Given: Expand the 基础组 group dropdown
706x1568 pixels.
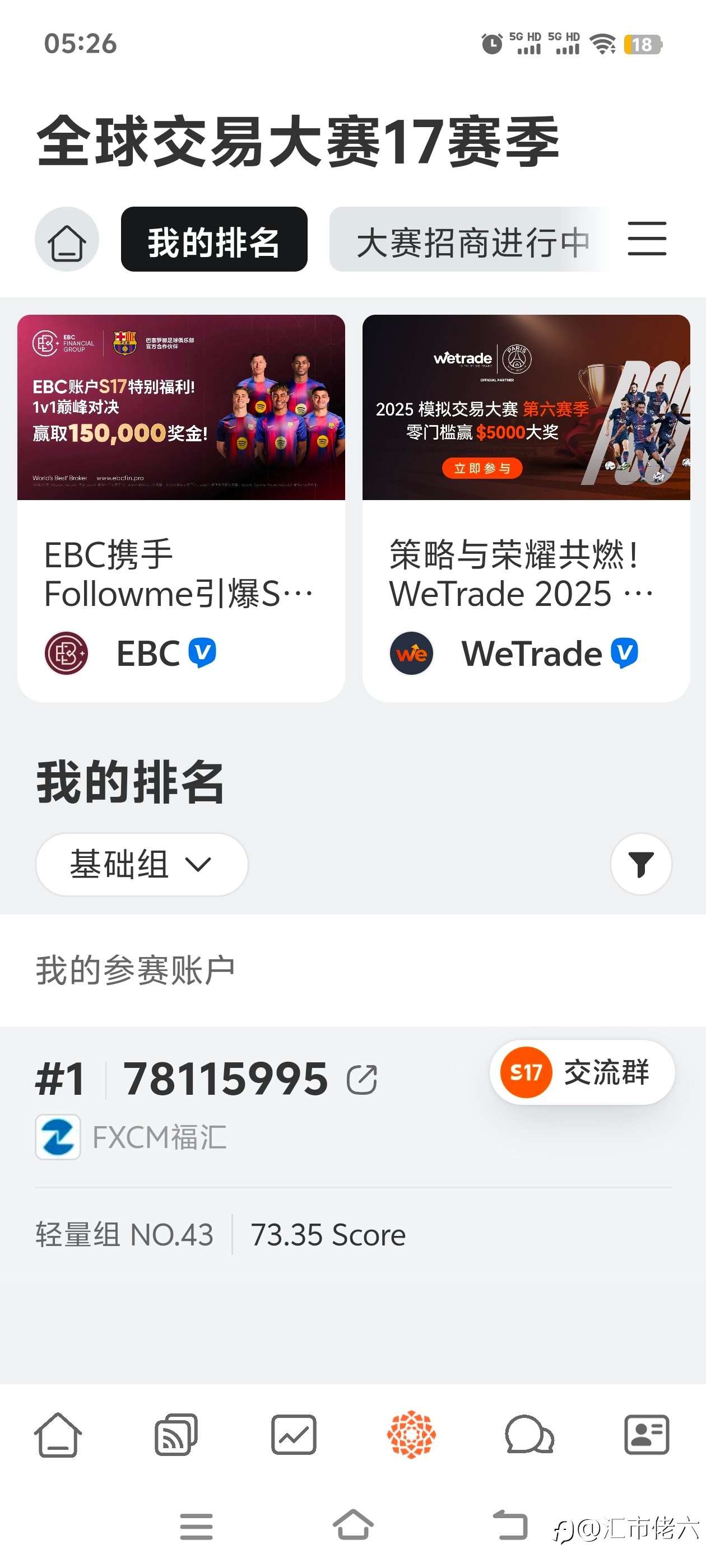Looking at the screenshot, I should pyautogui.click(x=141, y=864).
